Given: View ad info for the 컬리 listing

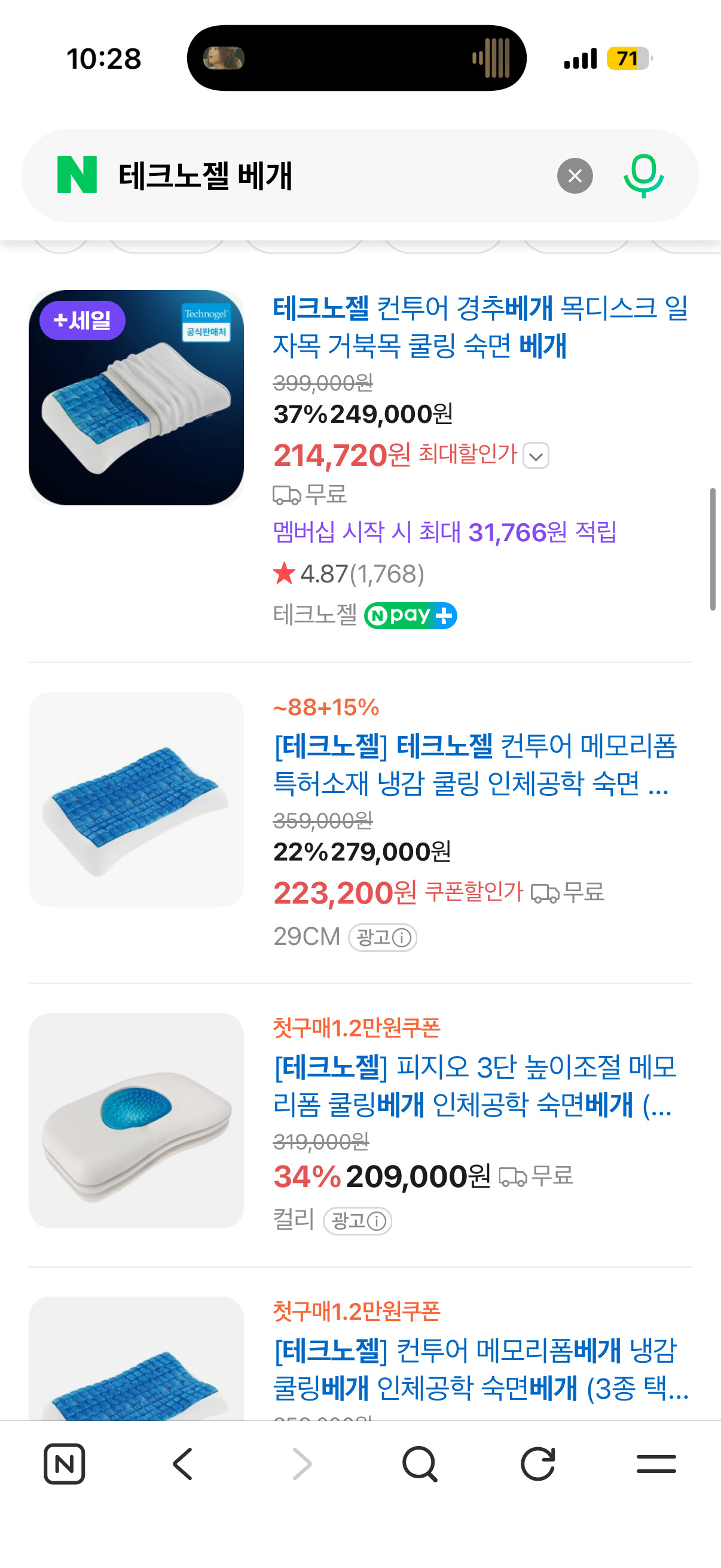Looking at the screenshot, I should [x=358, y=1221].
